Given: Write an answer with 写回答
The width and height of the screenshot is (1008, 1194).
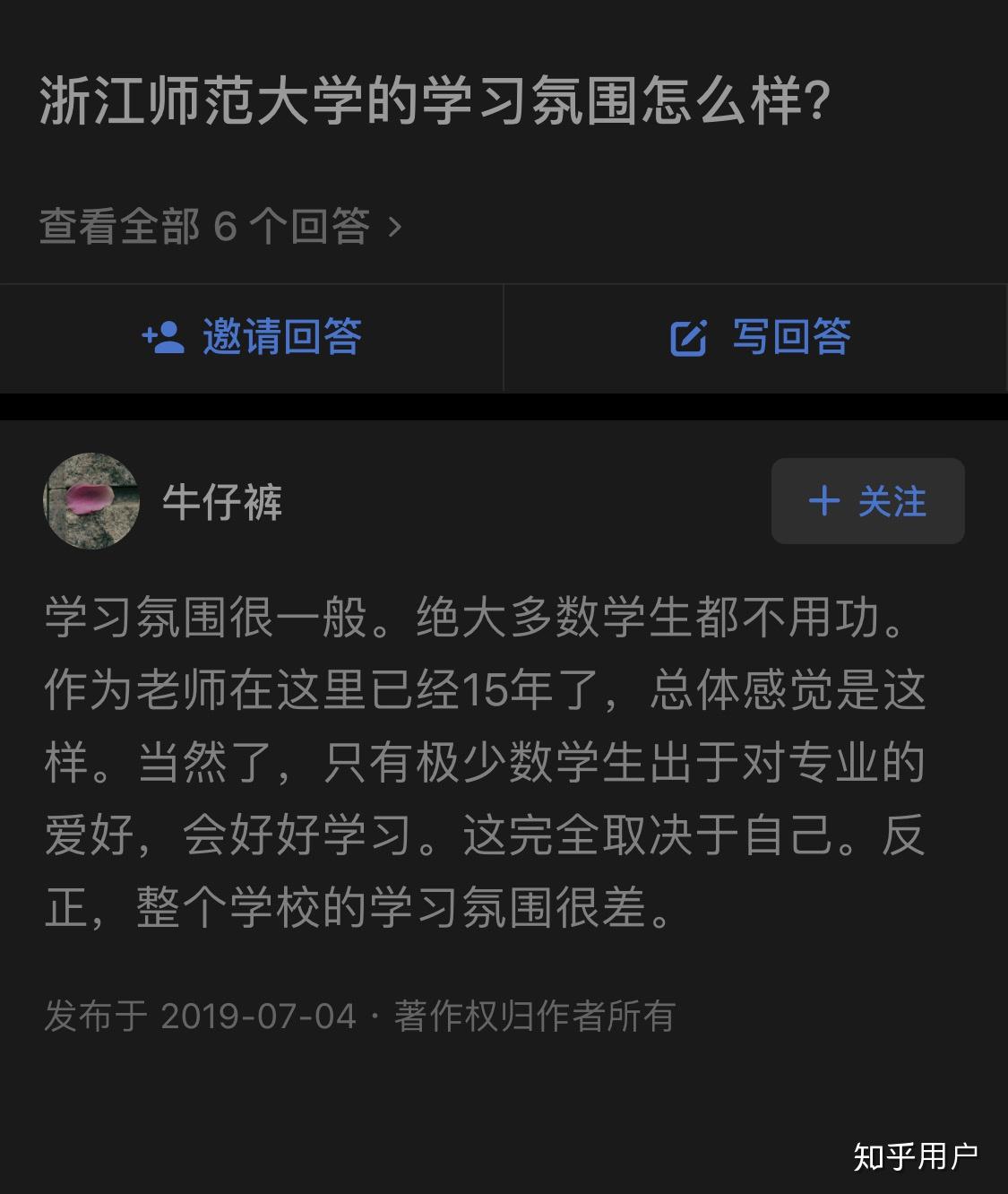Looking at the screenshot, I should (x=760, y=338).
